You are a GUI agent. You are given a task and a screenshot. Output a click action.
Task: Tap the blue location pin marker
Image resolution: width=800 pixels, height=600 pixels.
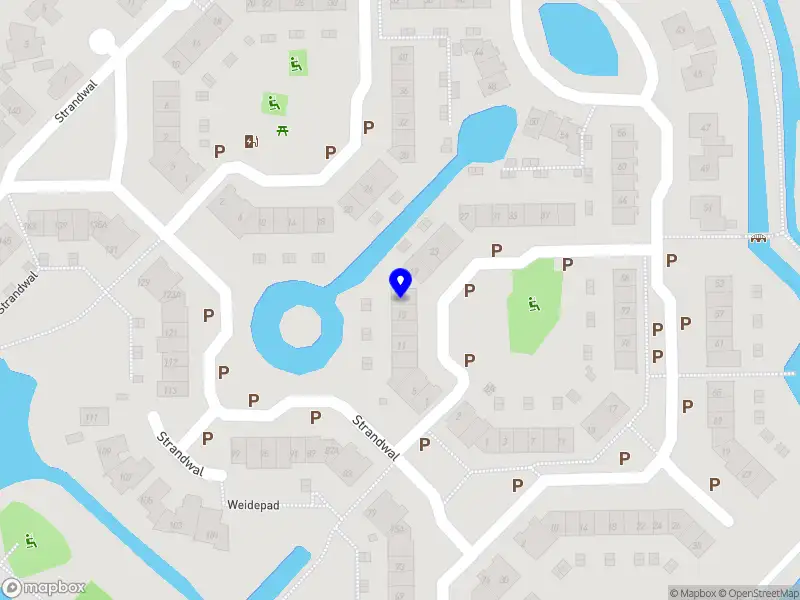tap(401, 283)
